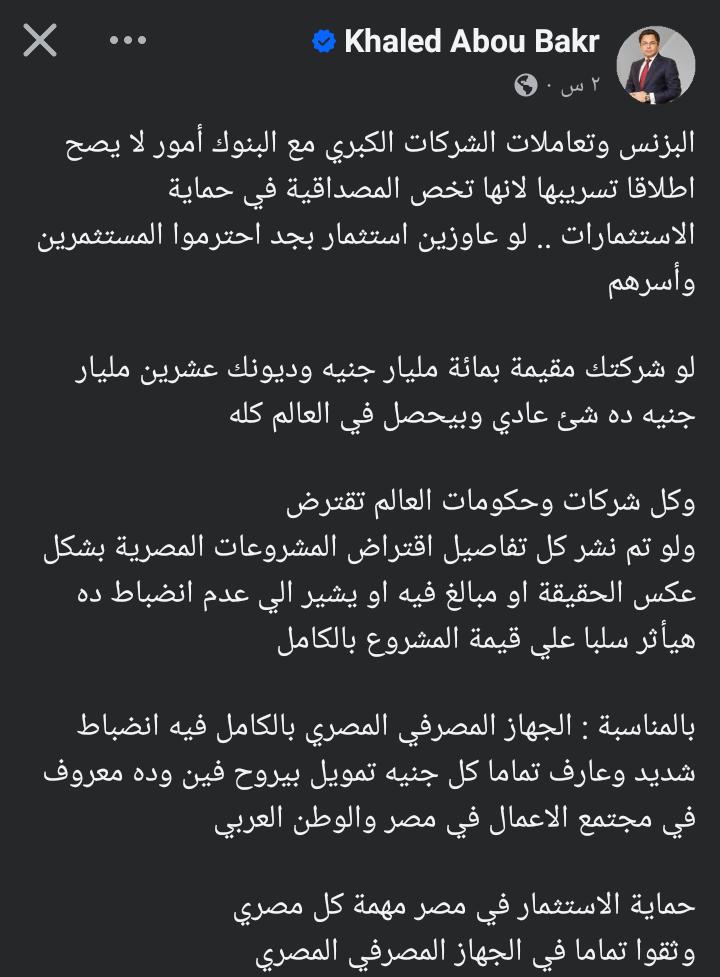Open Khaled Abou Bakr's profile name
The image size is (720, 977).
471,42
